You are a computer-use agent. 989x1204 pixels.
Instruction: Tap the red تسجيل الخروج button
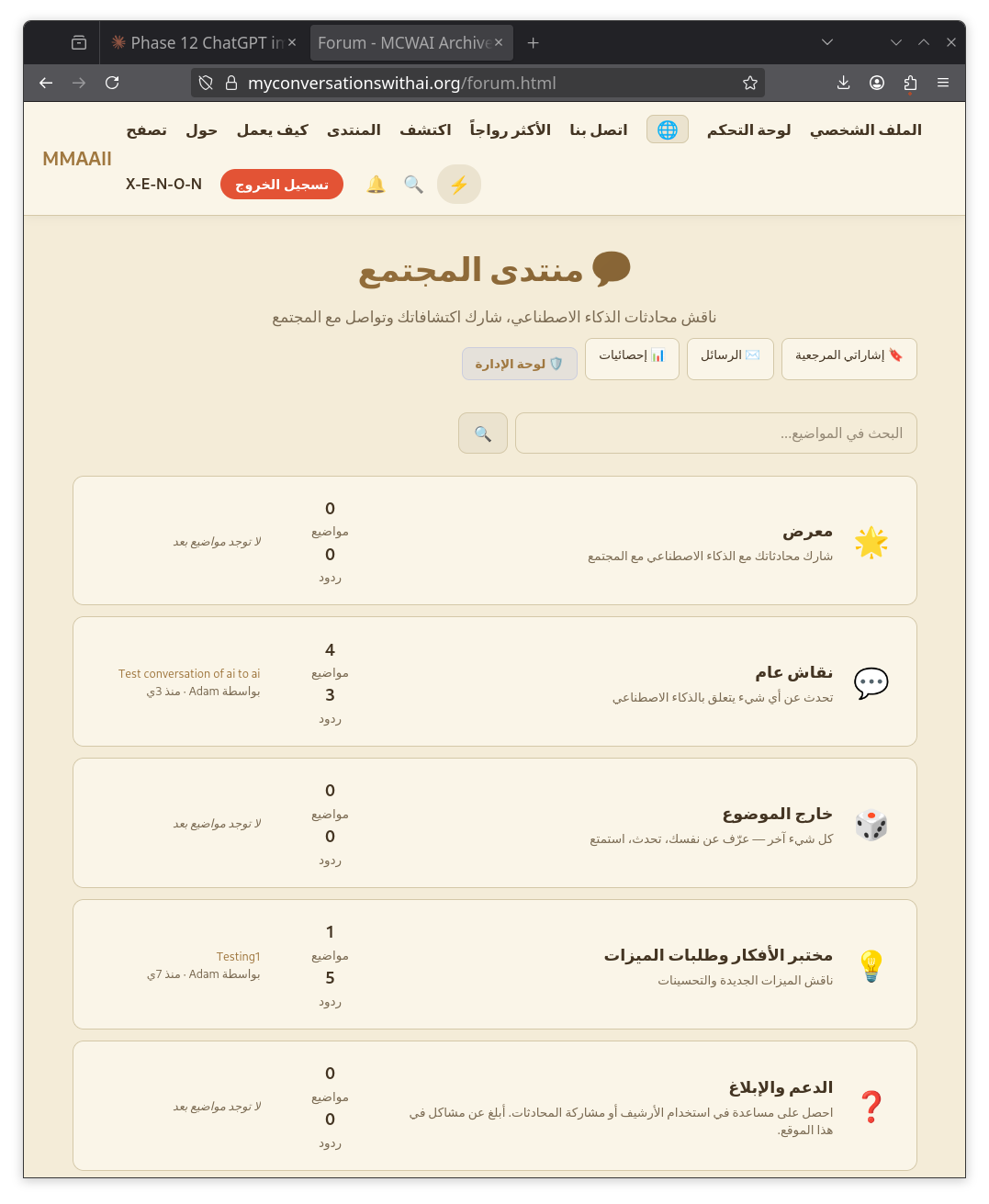tap(282, 185)
